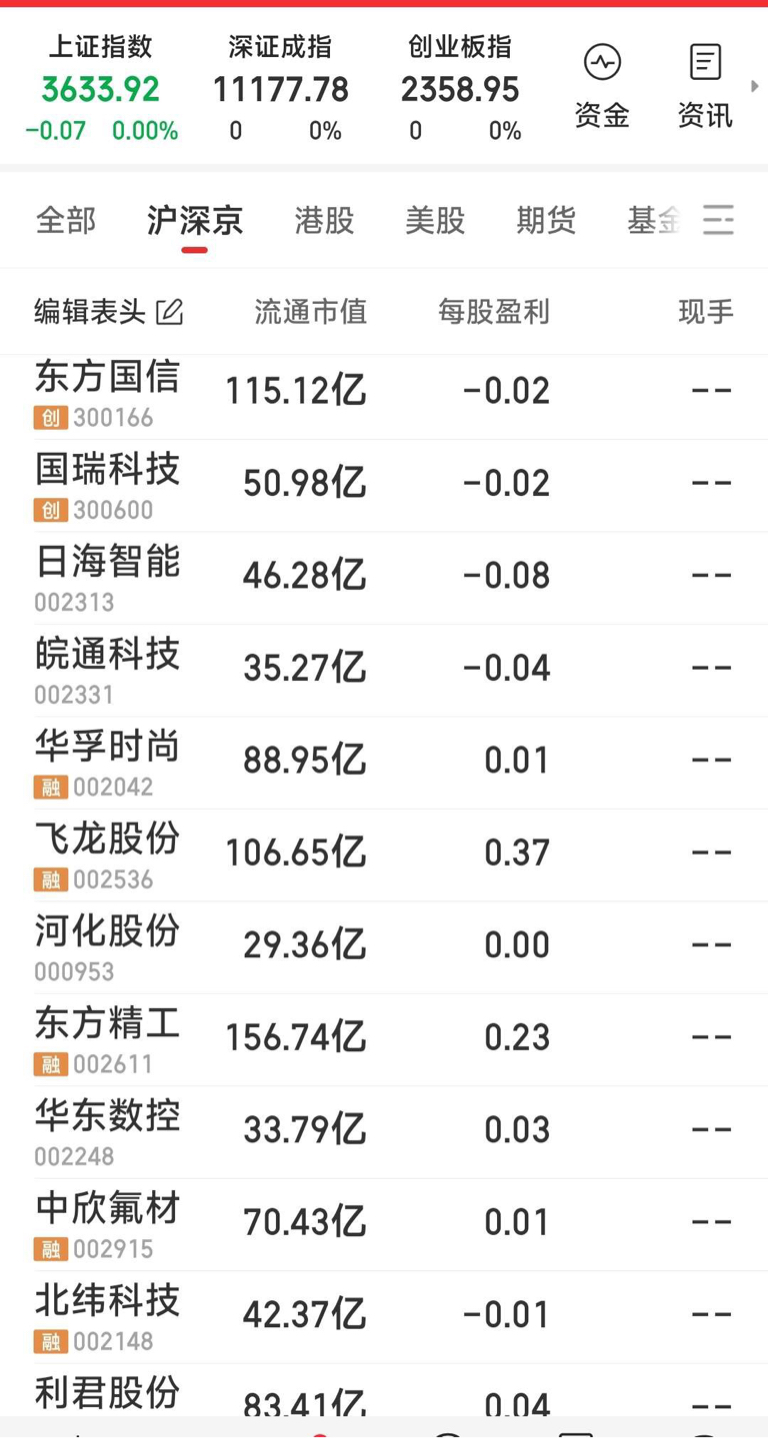Screen dimensions: 768x1438
Task: Open stock 中欣氟材 002915
Action: (x=384, y=1225)
